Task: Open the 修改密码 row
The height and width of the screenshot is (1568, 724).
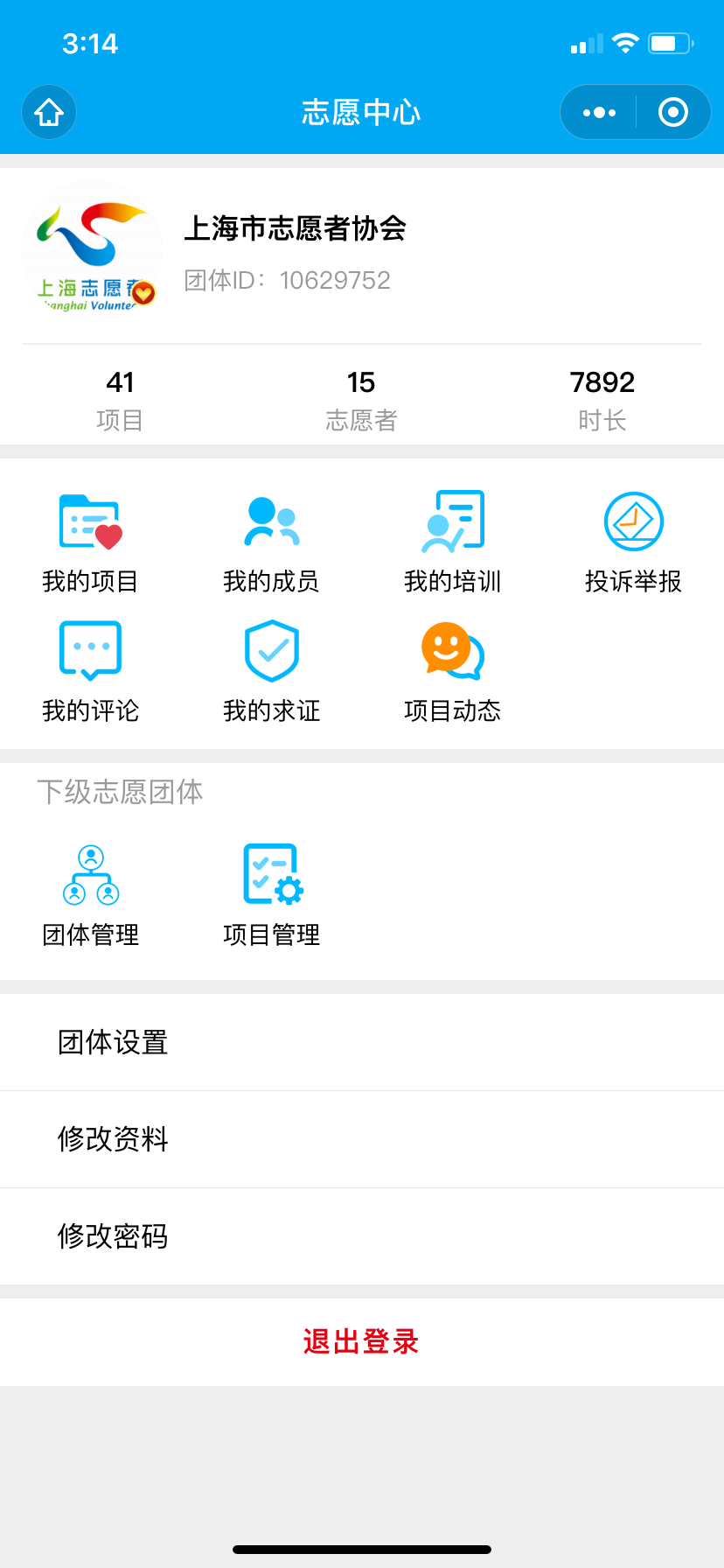Action: point(362,1236)
